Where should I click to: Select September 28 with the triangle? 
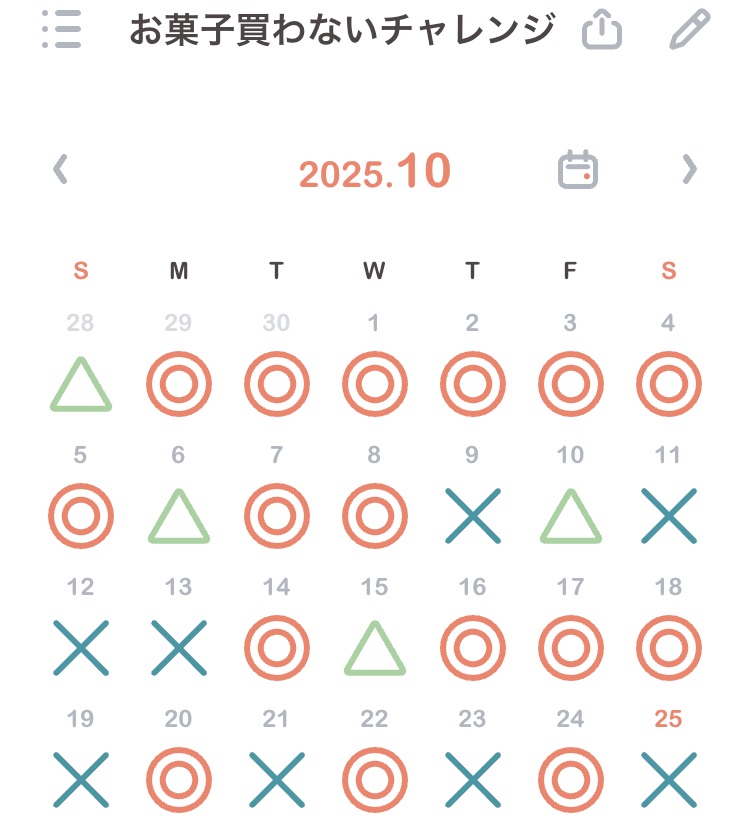pos(81,385)
